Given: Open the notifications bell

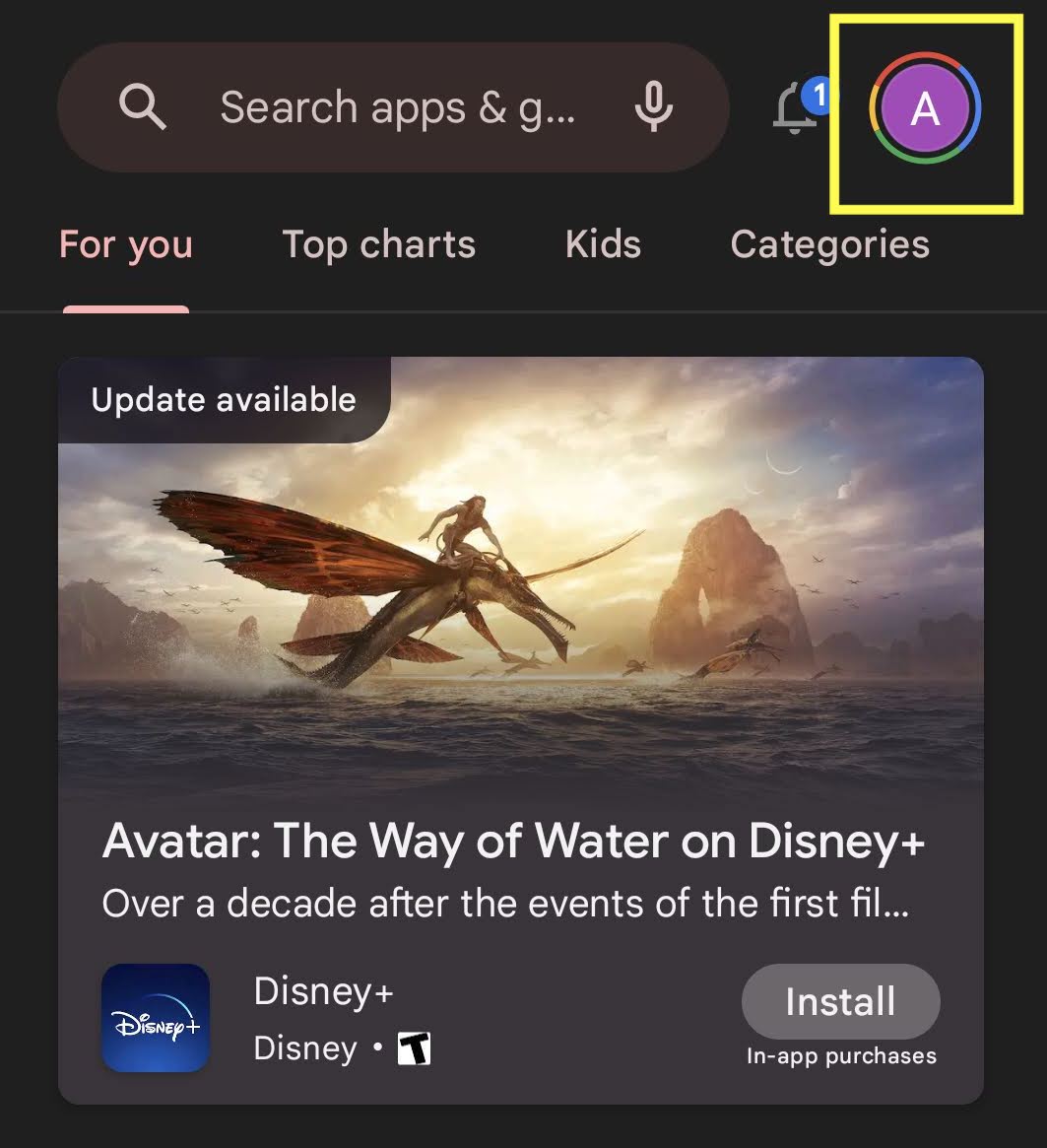Looking at the screenshot, I should [x=797, y=108].
